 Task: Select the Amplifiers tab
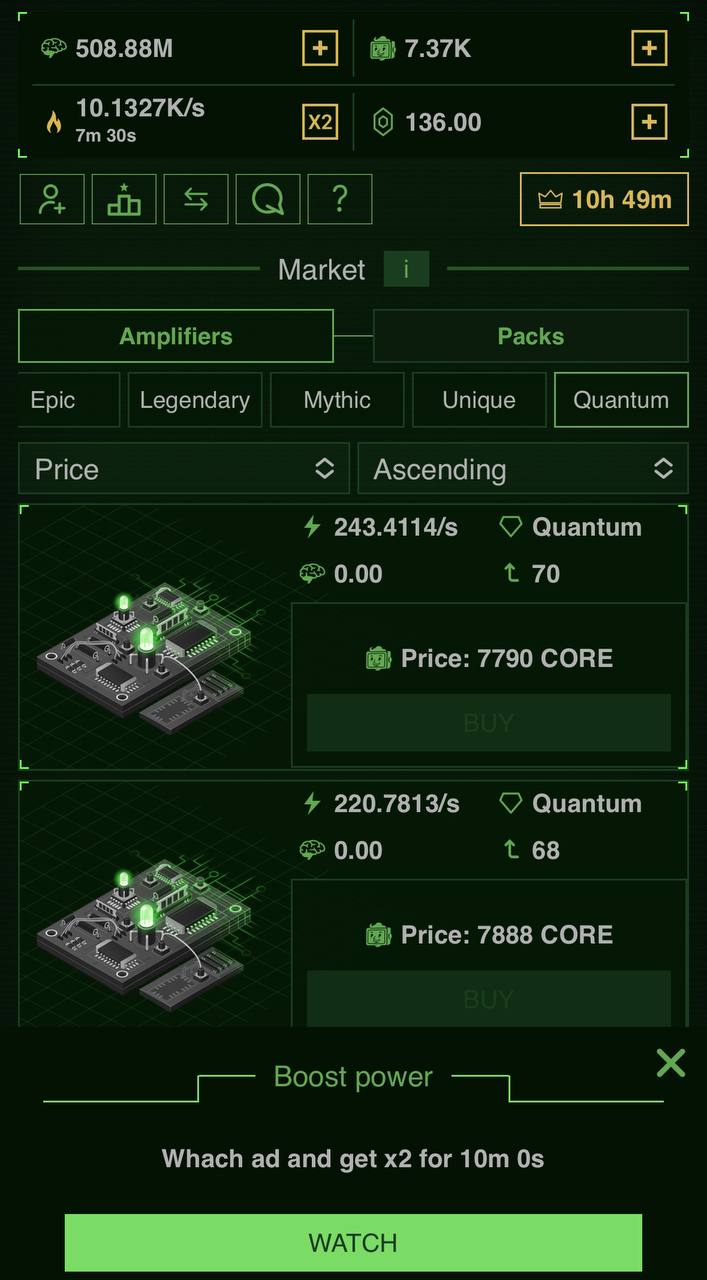(x=176, y=336)
